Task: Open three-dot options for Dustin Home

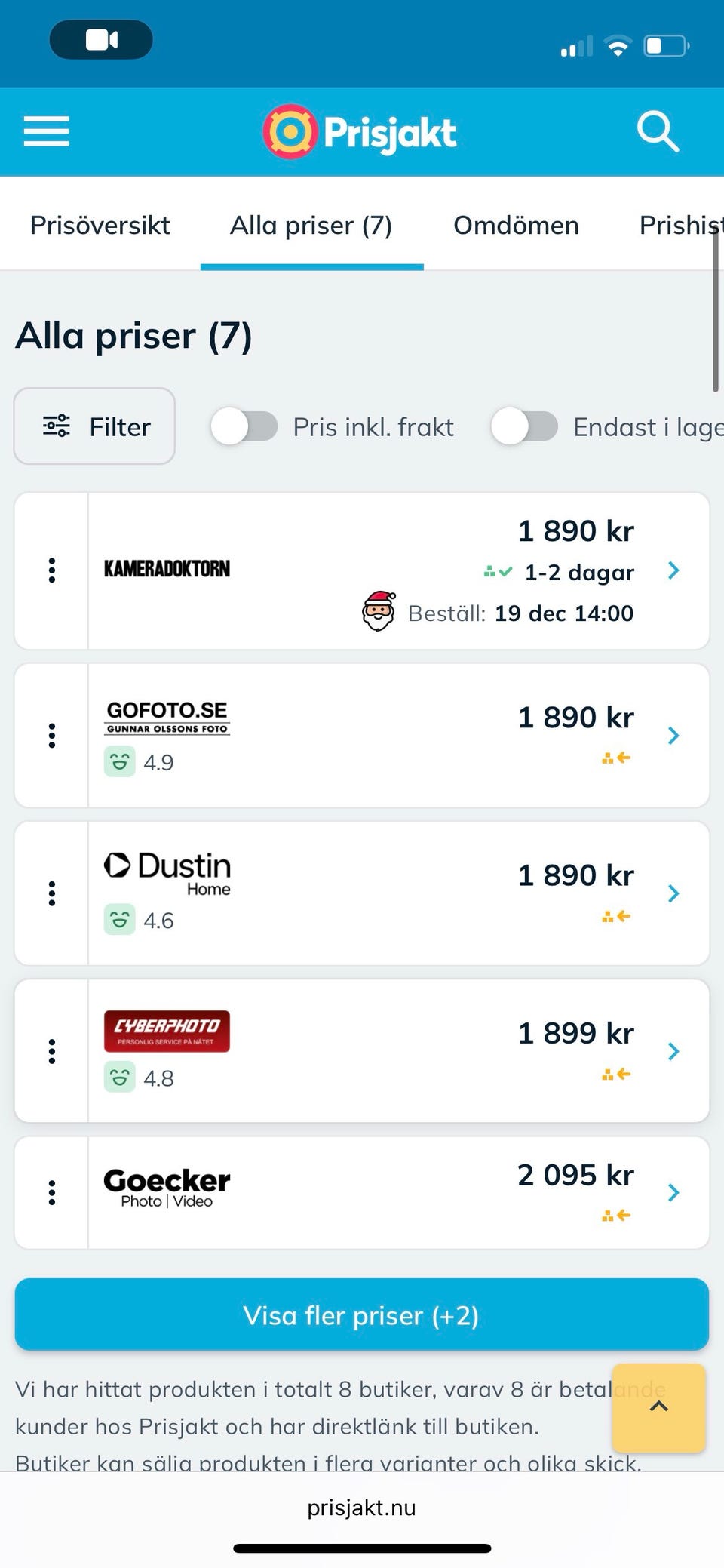Action: click(52, 893)
